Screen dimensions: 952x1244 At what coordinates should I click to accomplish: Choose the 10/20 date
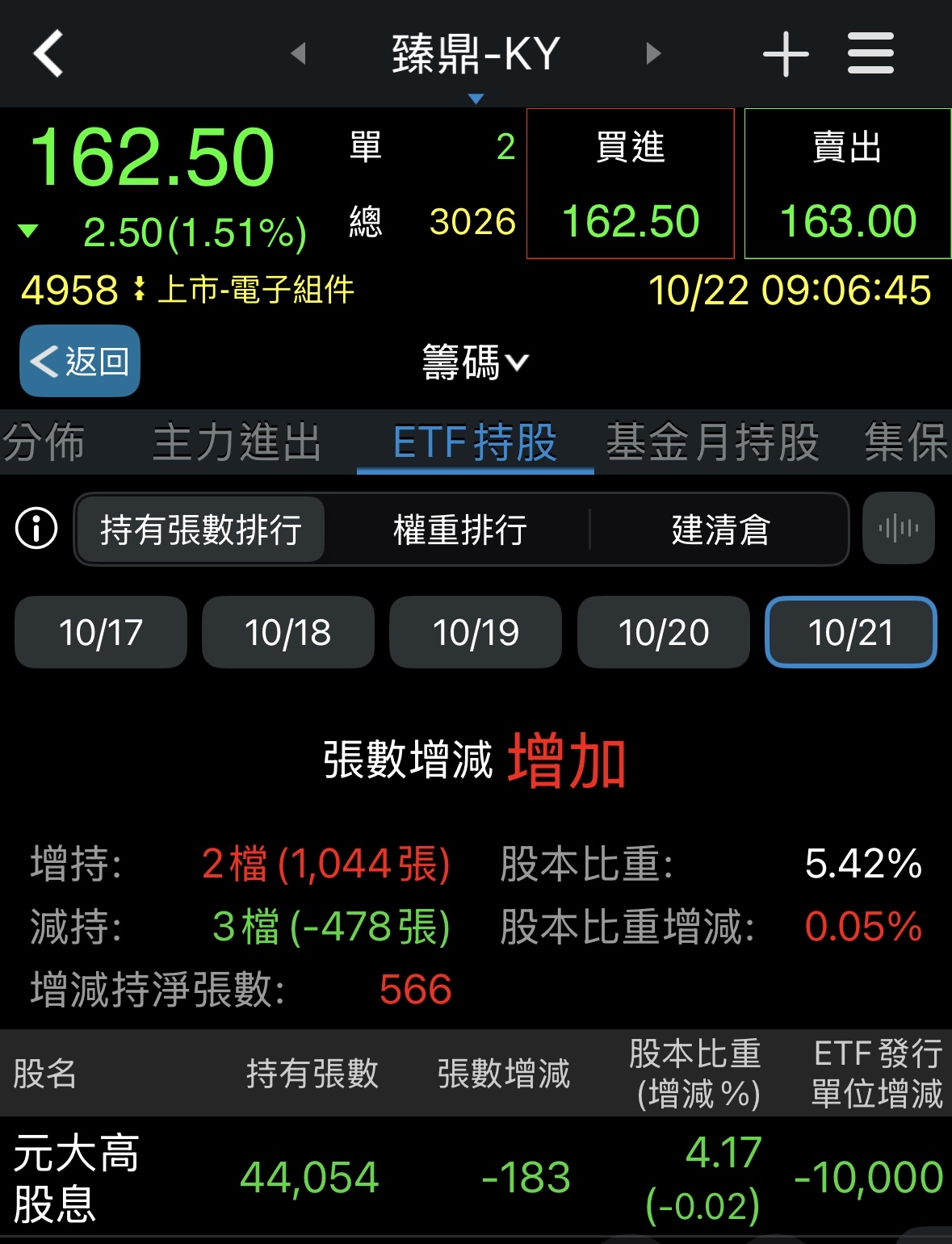663,632
